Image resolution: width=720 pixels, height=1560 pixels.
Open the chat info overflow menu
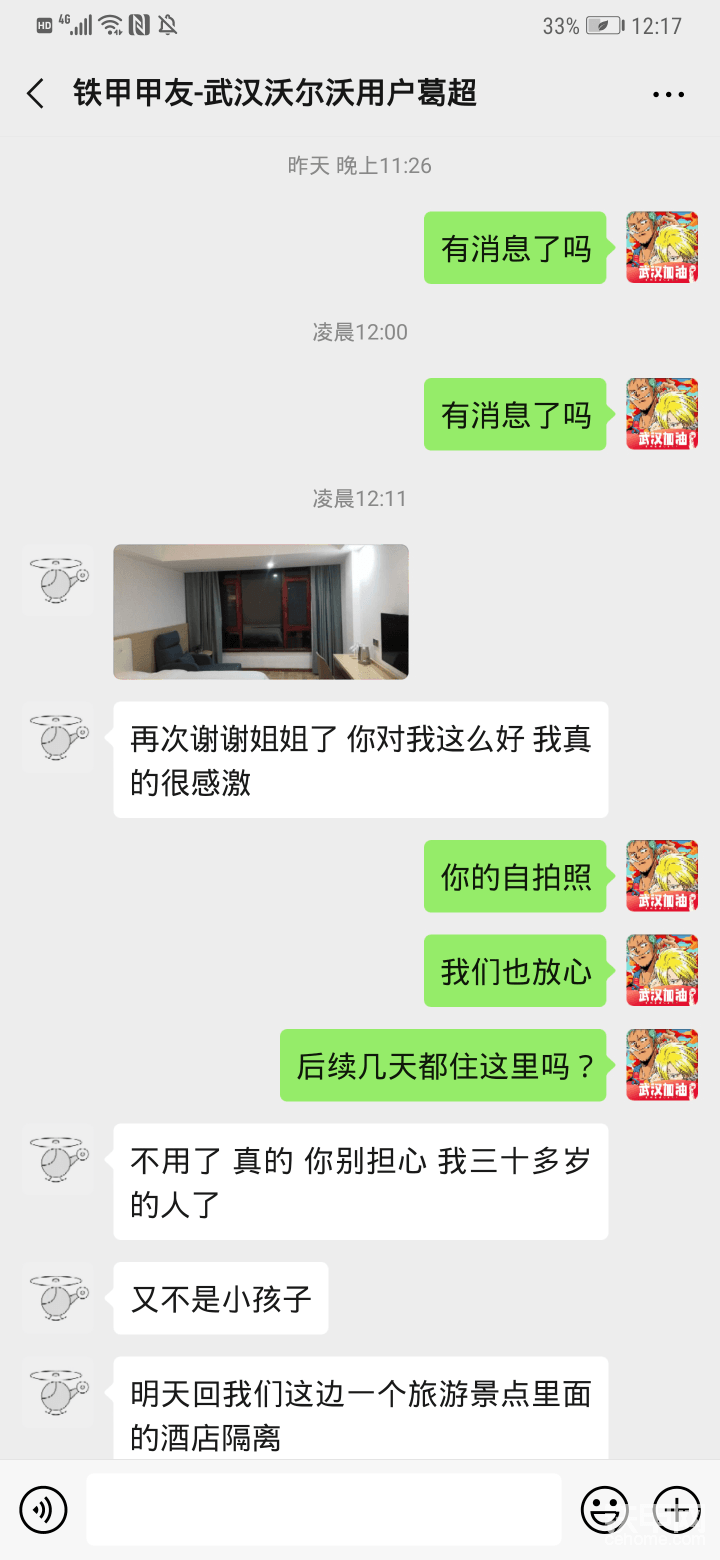(x=668, y=94)
